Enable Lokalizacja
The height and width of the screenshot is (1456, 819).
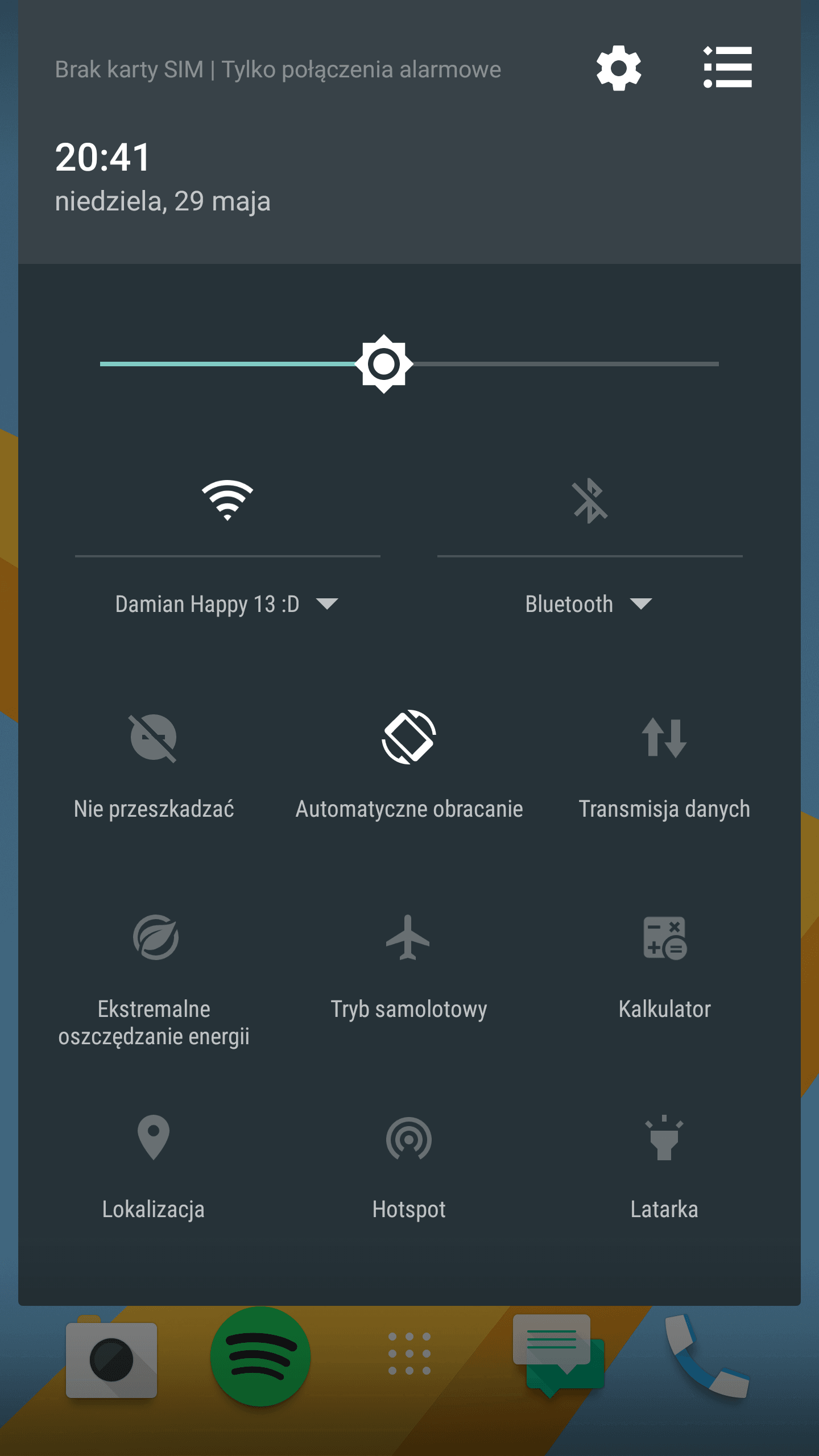[154, 1167]
